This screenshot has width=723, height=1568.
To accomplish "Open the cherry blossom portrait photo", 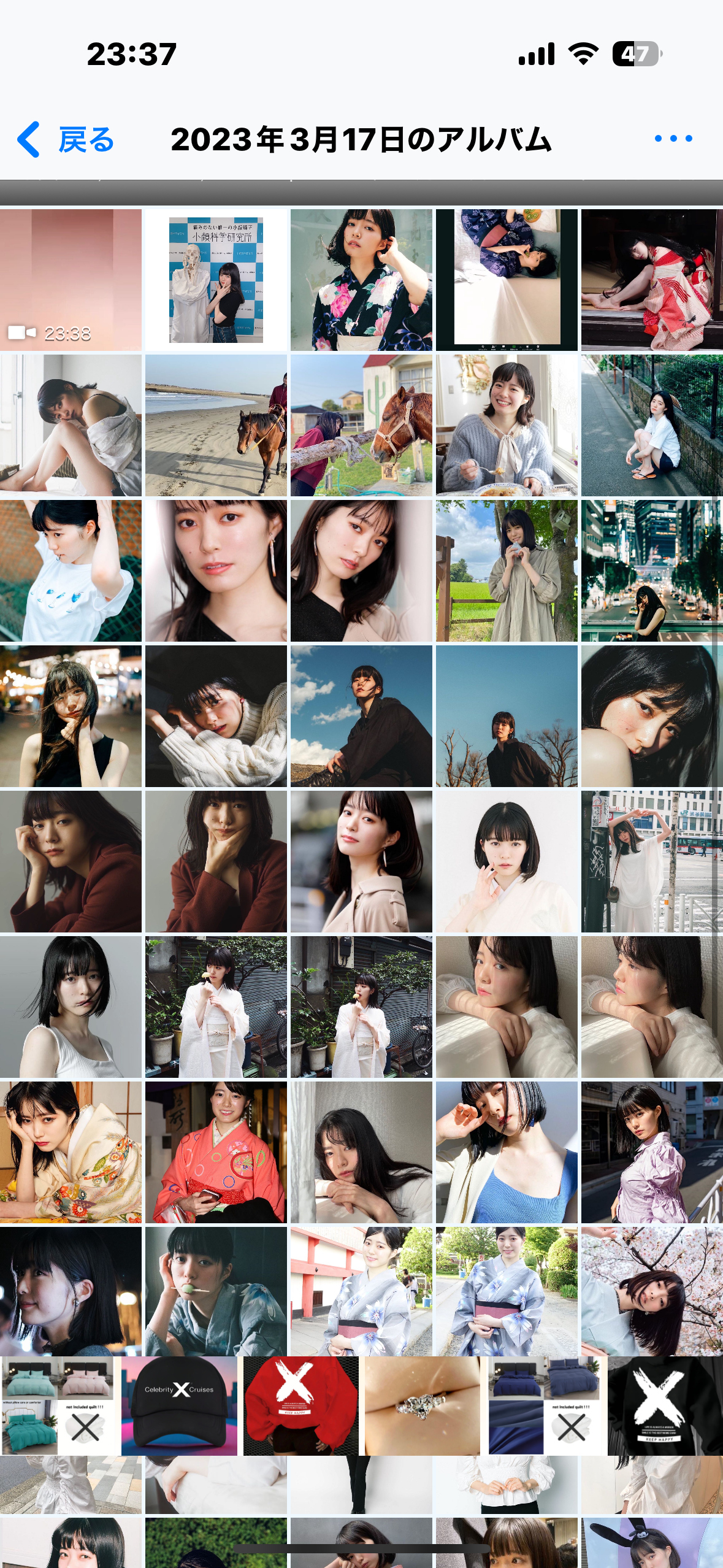I will [652, 1290].
